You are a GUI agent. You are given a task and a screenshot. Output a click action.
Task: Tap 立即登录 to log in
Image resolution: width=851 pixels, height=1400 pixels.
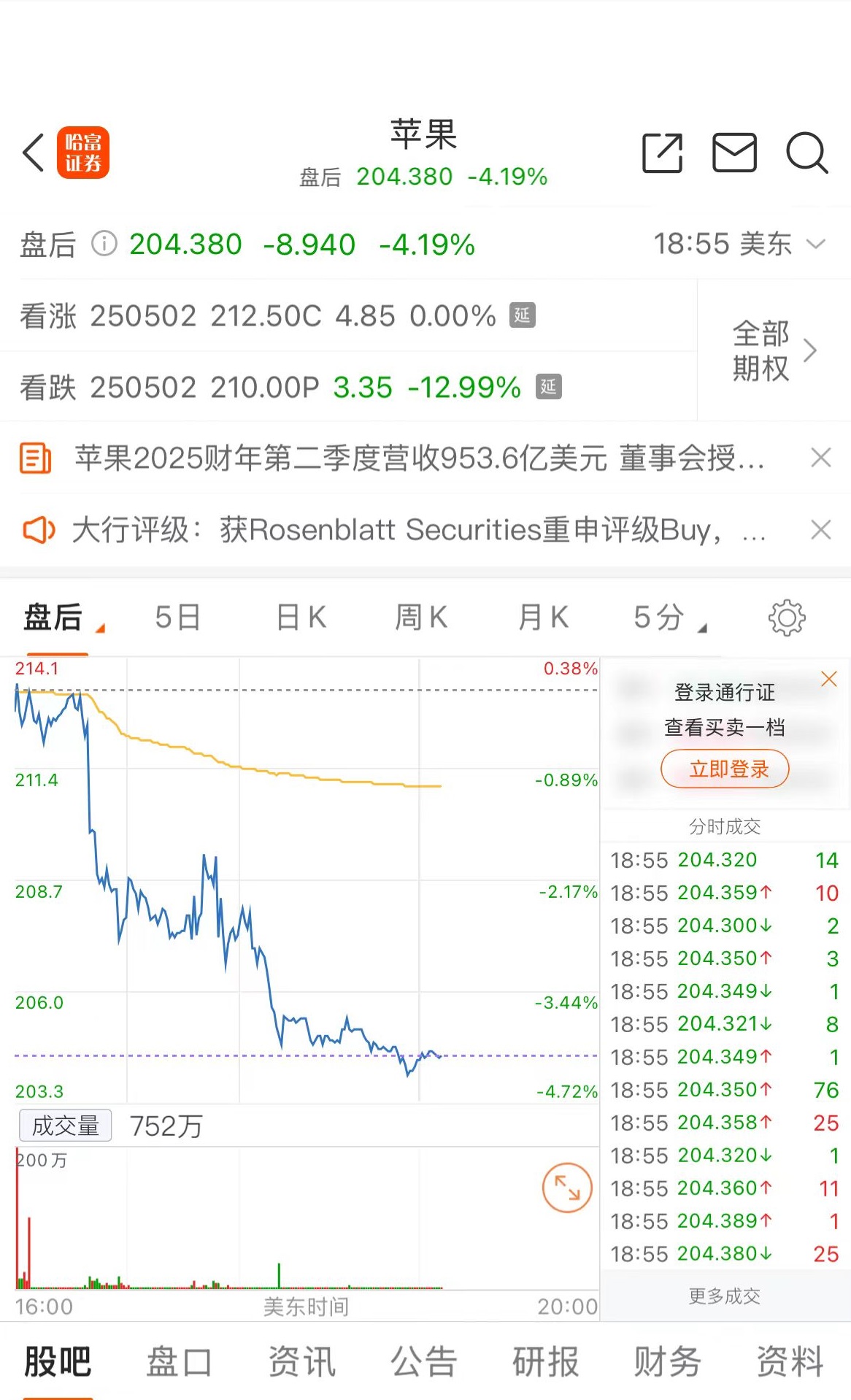(x=725, y=769)
